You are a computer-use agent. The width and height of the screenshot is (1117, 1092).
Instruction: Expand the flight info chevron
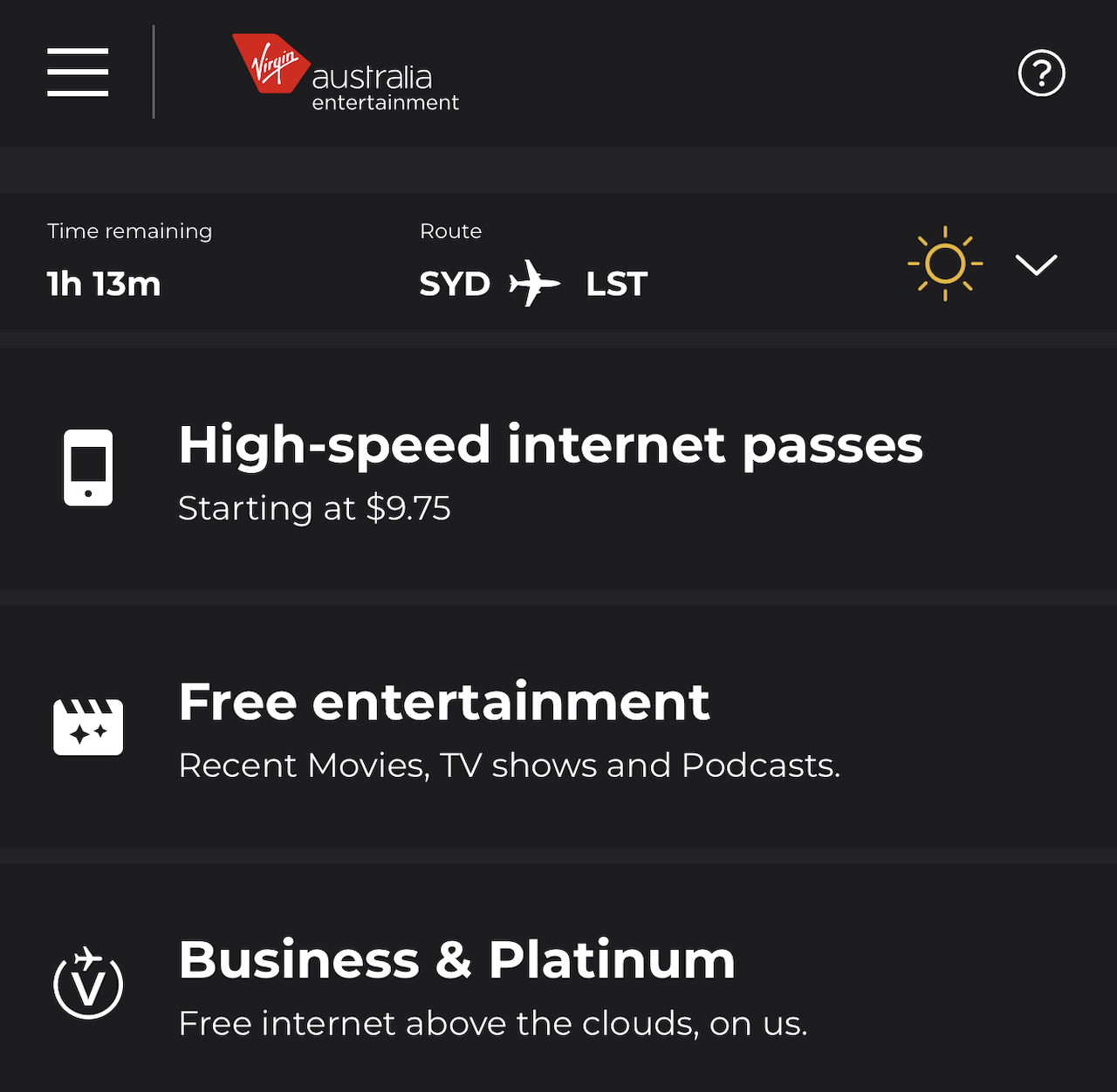1036,264
